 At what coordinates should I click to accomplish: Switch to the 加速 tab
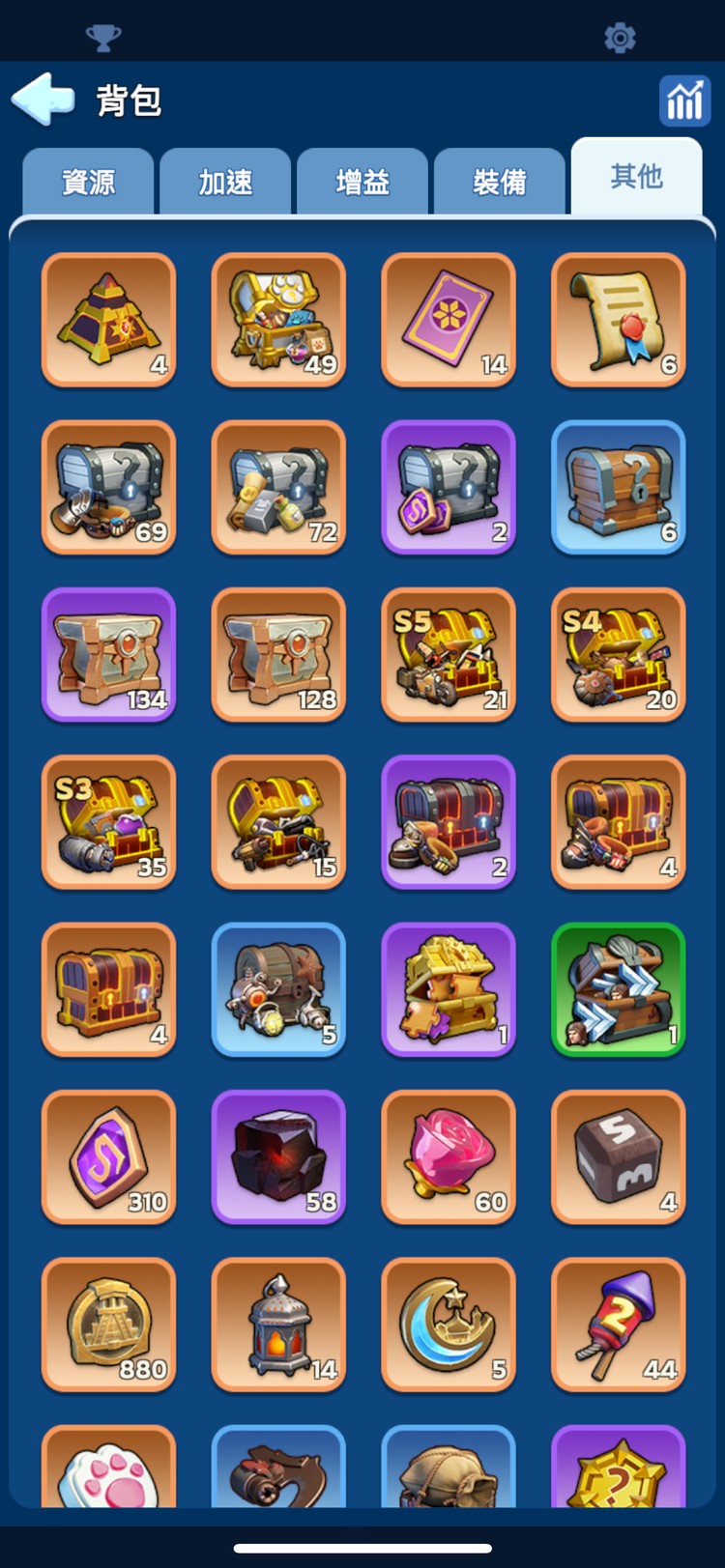(x=225, y=182)
